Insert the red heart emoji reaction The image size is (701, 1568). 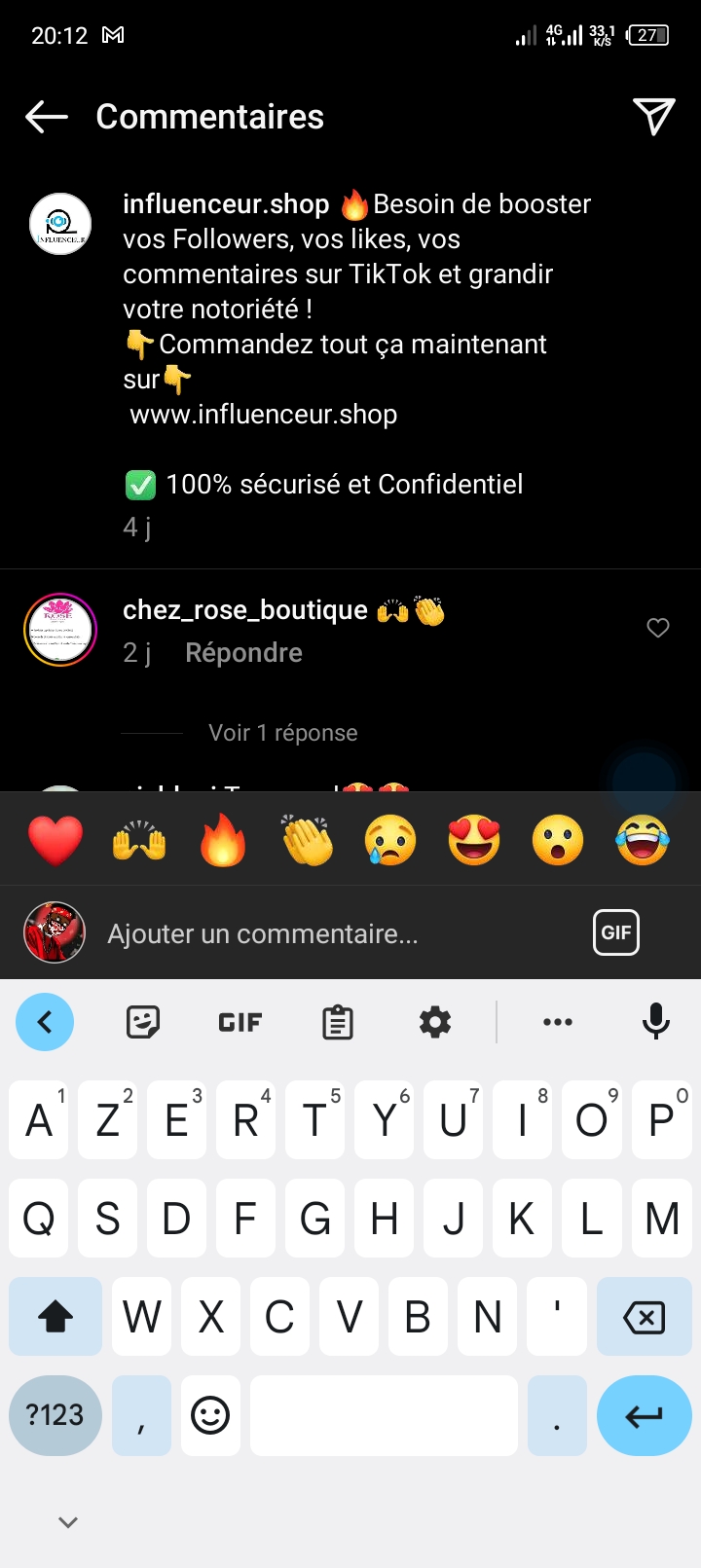click(55, 840)
